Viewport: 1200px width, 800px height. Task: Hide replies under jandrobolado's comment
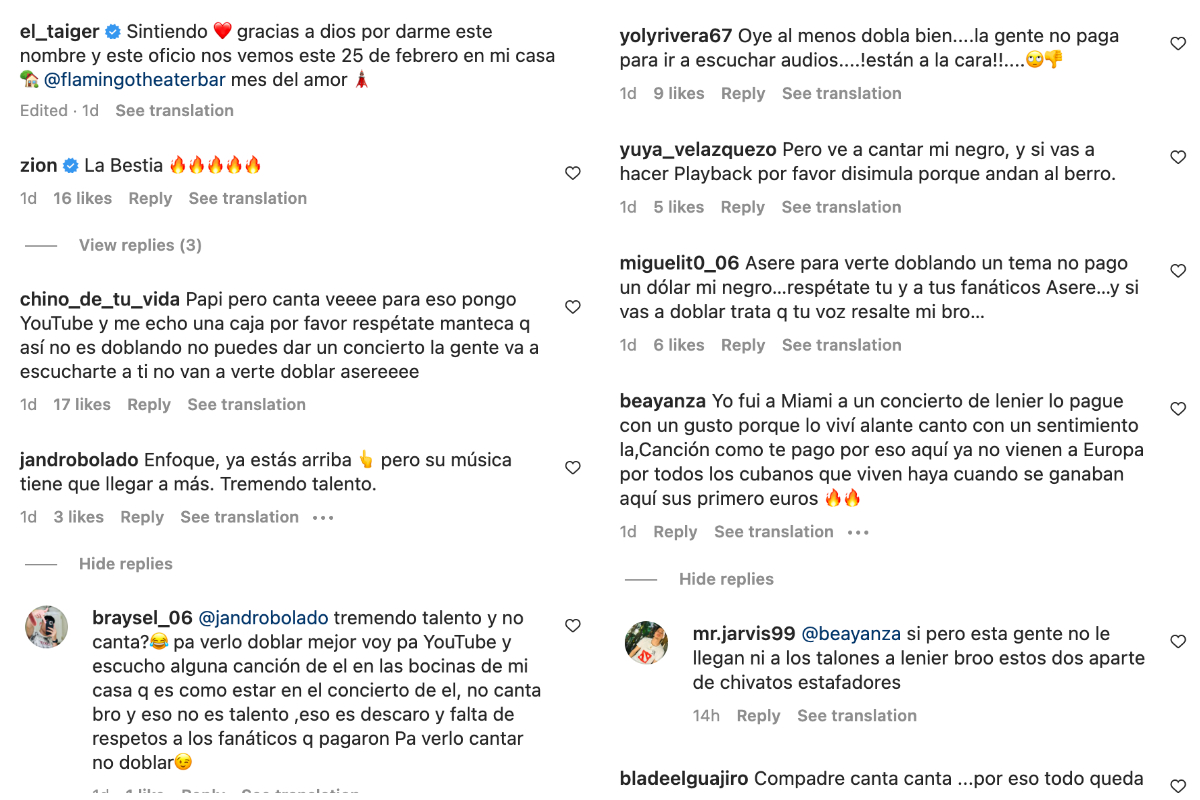click(125, 564)
